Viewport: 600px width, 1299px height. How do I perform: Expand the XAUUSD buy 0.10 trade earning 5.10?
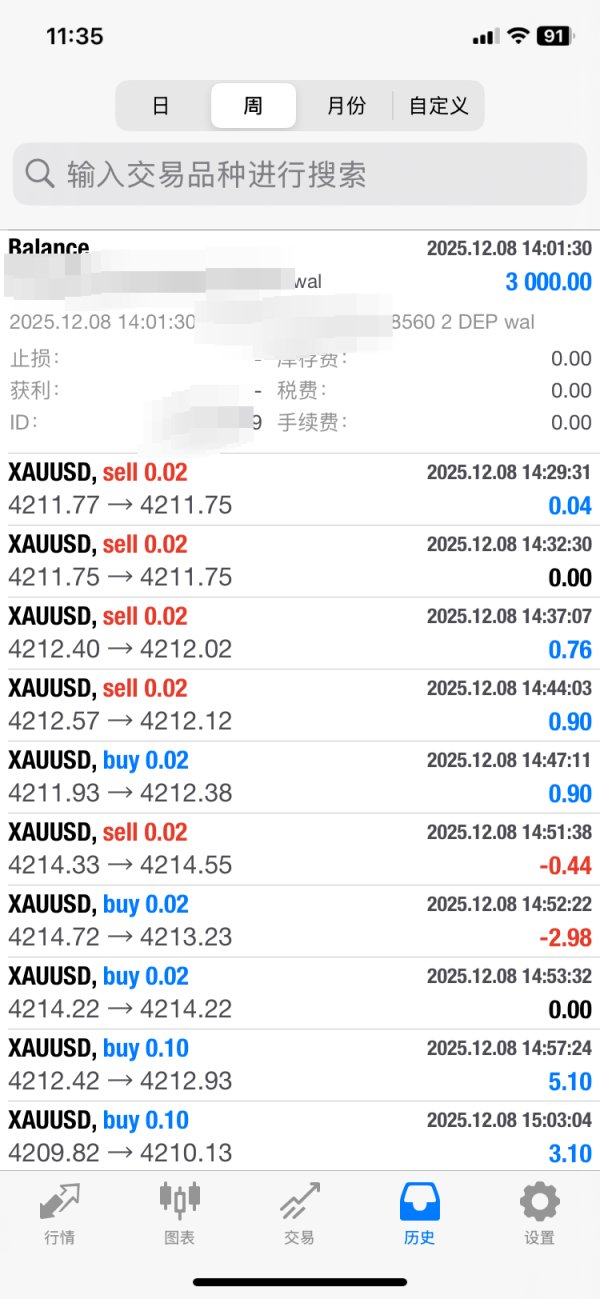300,1065
